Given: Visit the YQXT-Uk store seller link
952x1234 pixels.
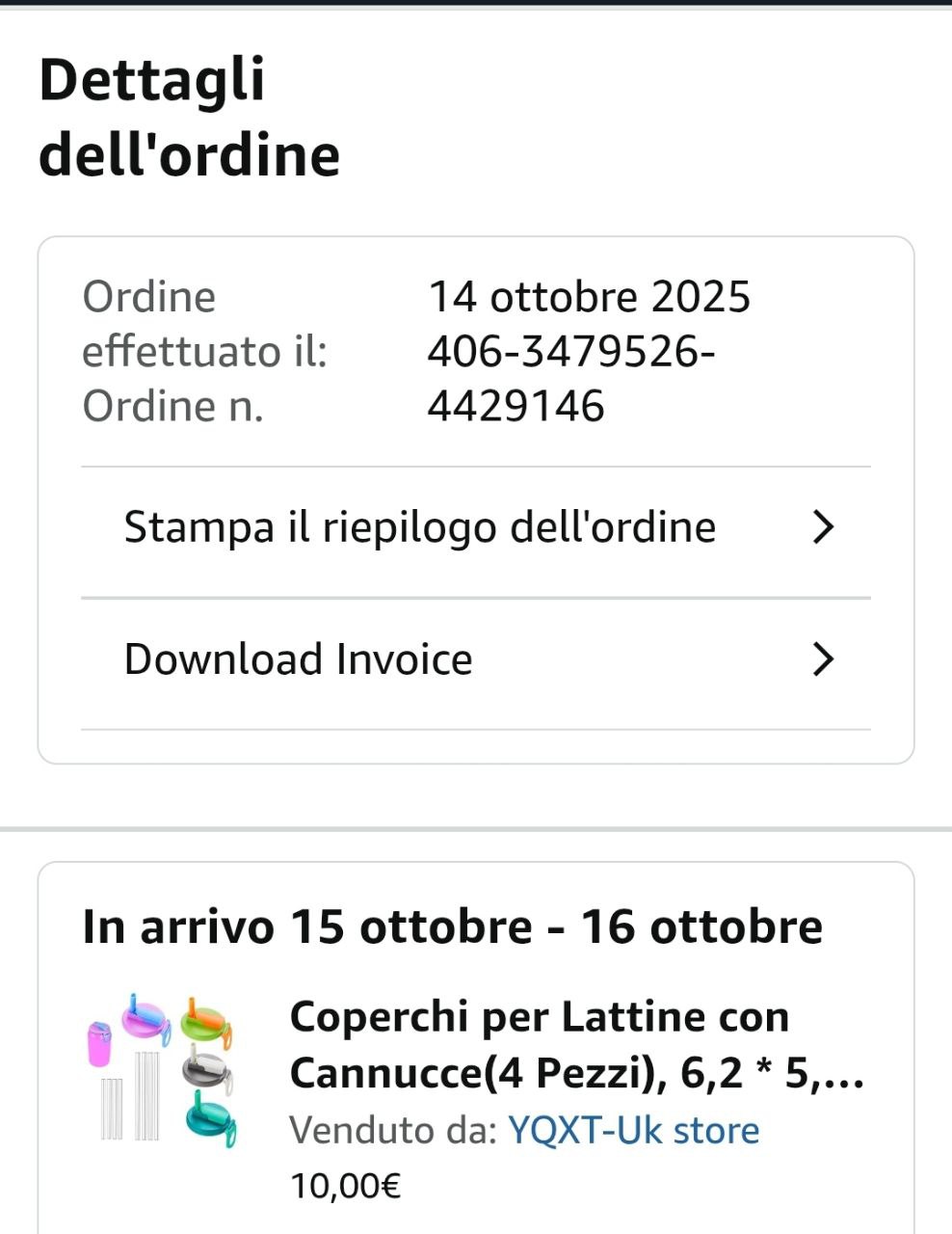Looking at the screenshot, I should coord(633,1130).
